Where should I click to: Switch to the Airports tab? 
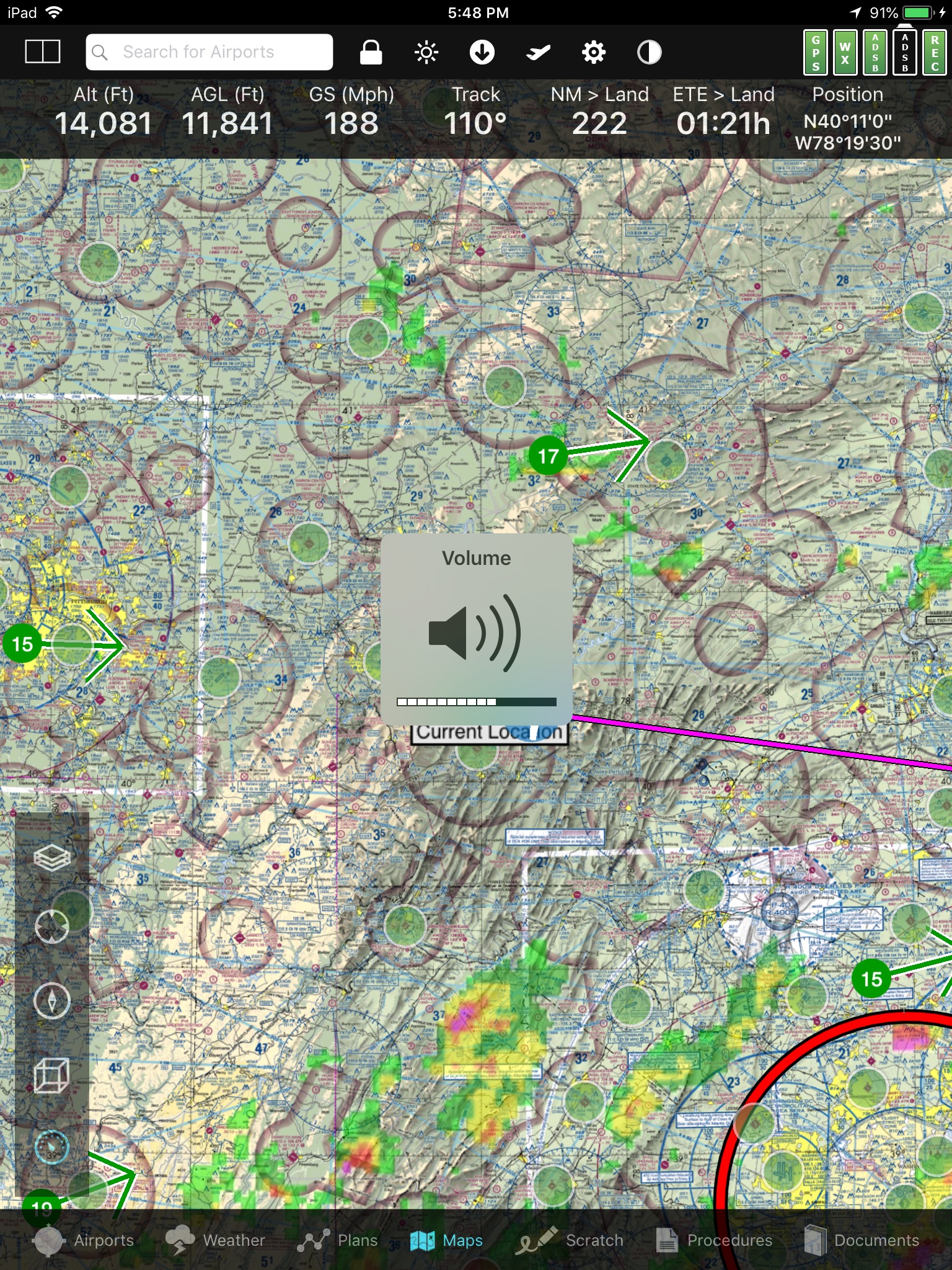[x=84, y=1240]
